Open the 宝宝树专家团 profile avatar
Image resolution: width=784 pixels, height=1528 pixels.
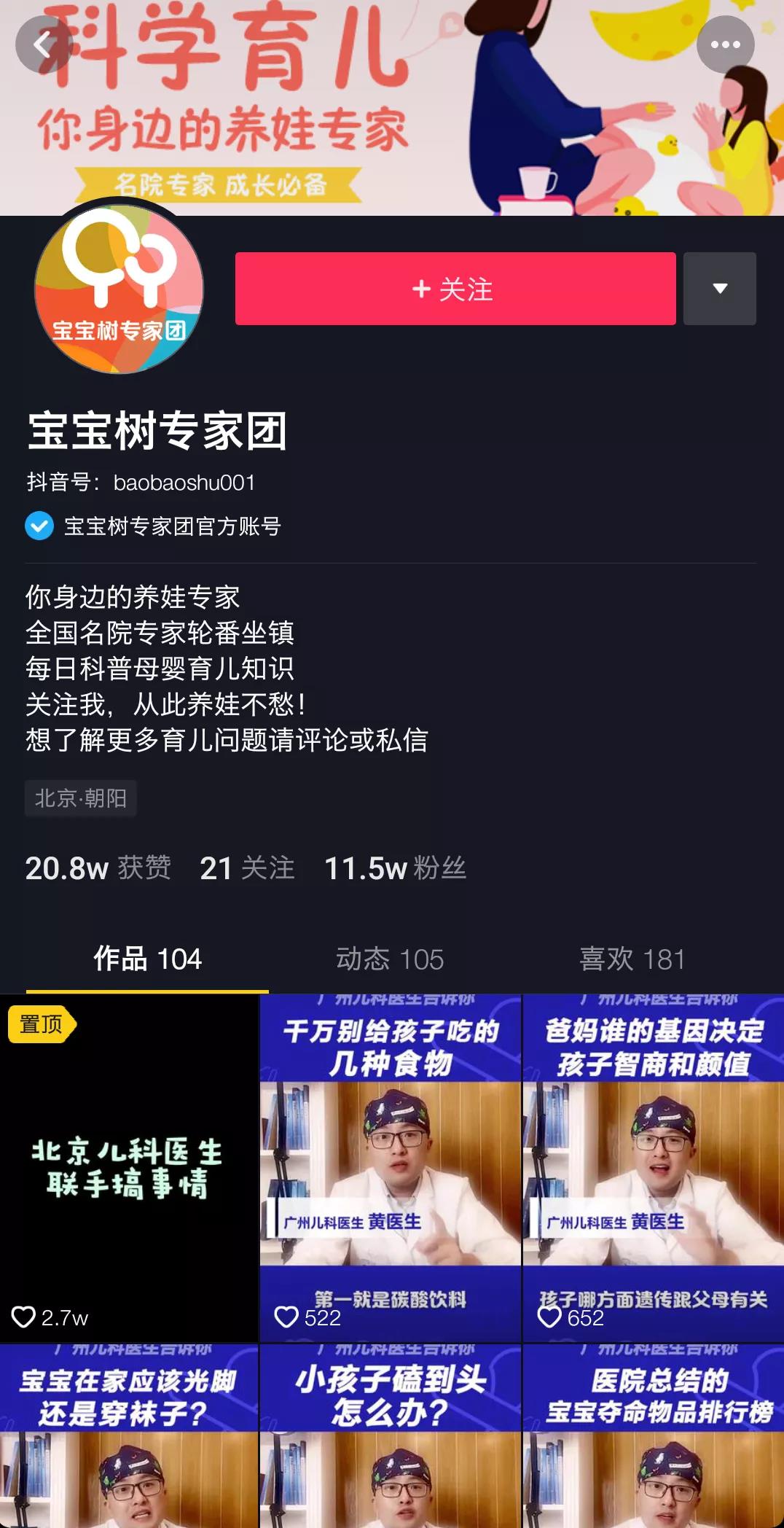click(119, 289)
